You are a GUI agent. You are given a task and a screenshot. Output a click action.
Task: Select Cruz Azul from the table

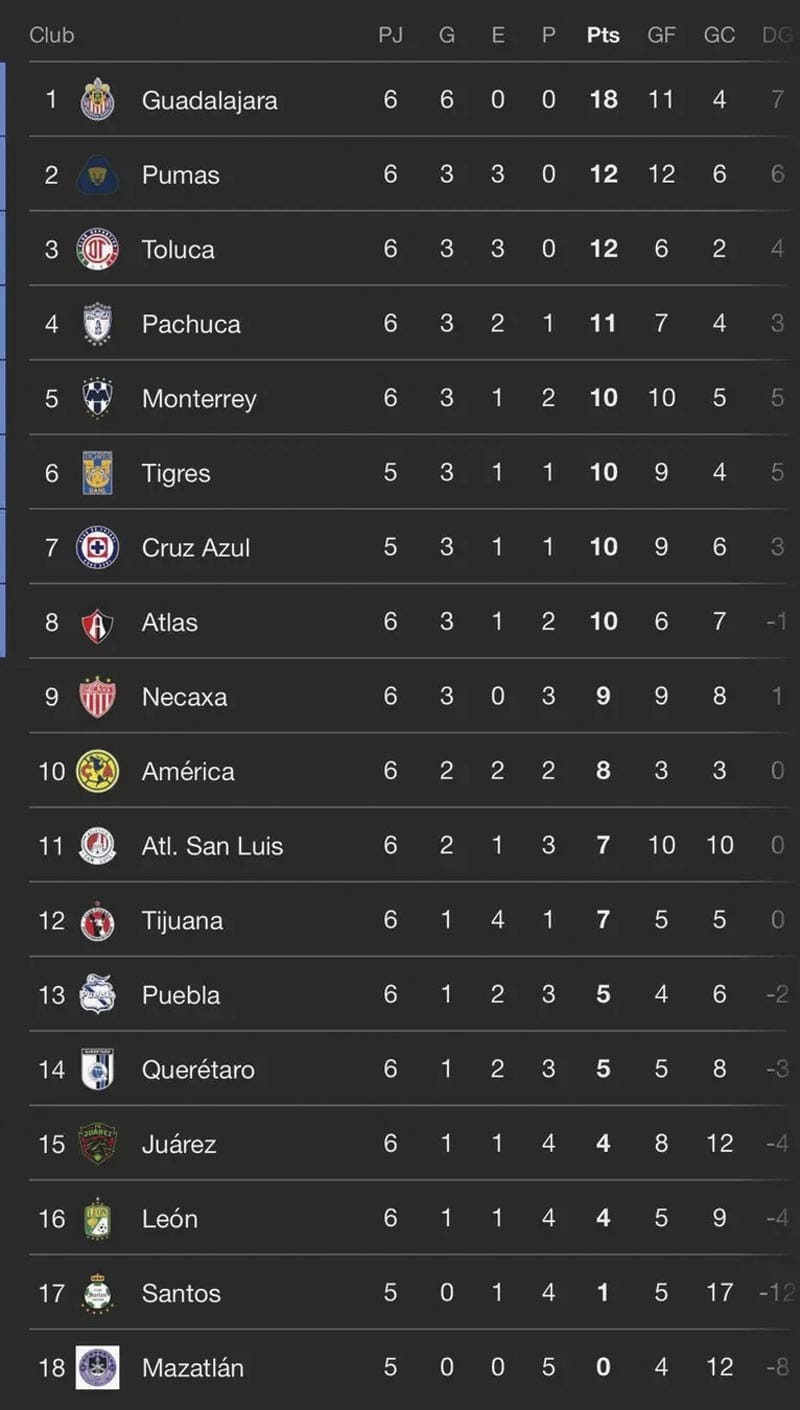pos(196,548)
